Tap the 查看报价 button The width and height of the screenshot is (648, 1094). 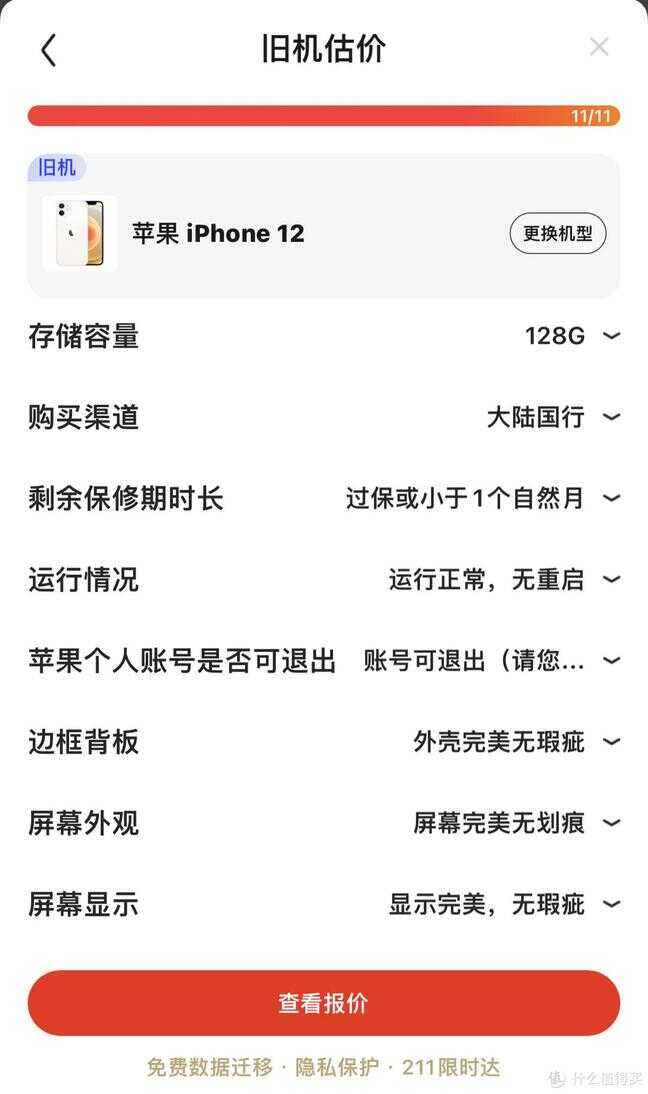point(323,1003)
